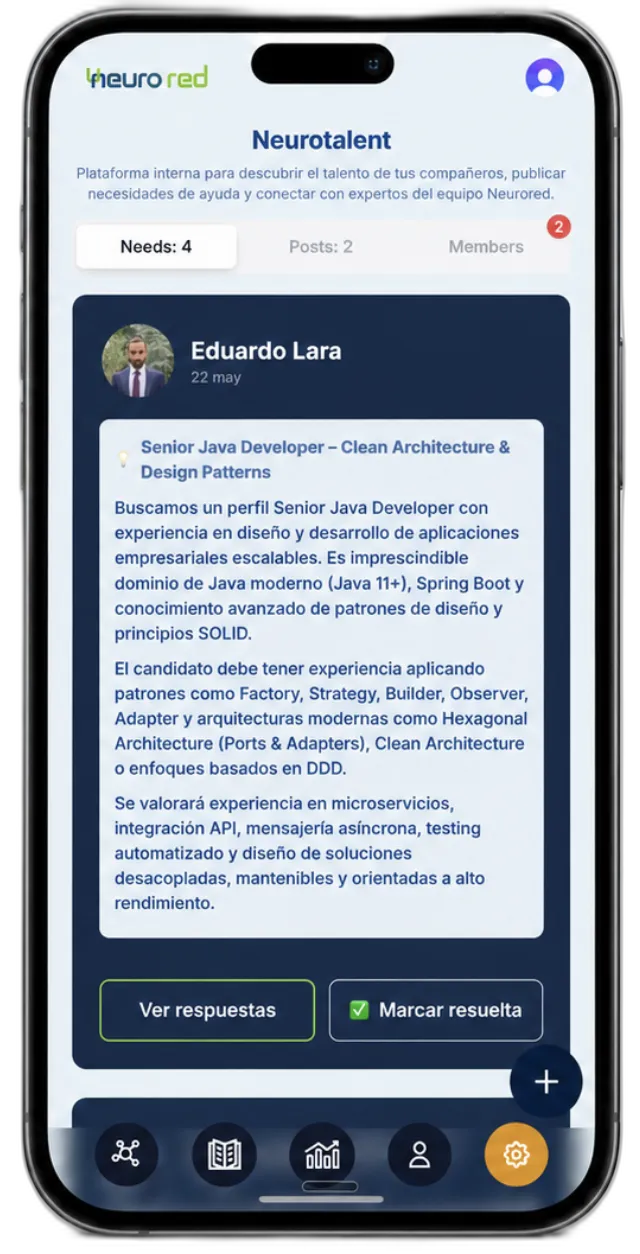Select the Needs: 4 tab
Viewport: 640px width, 1254px height.
(156, 247)
